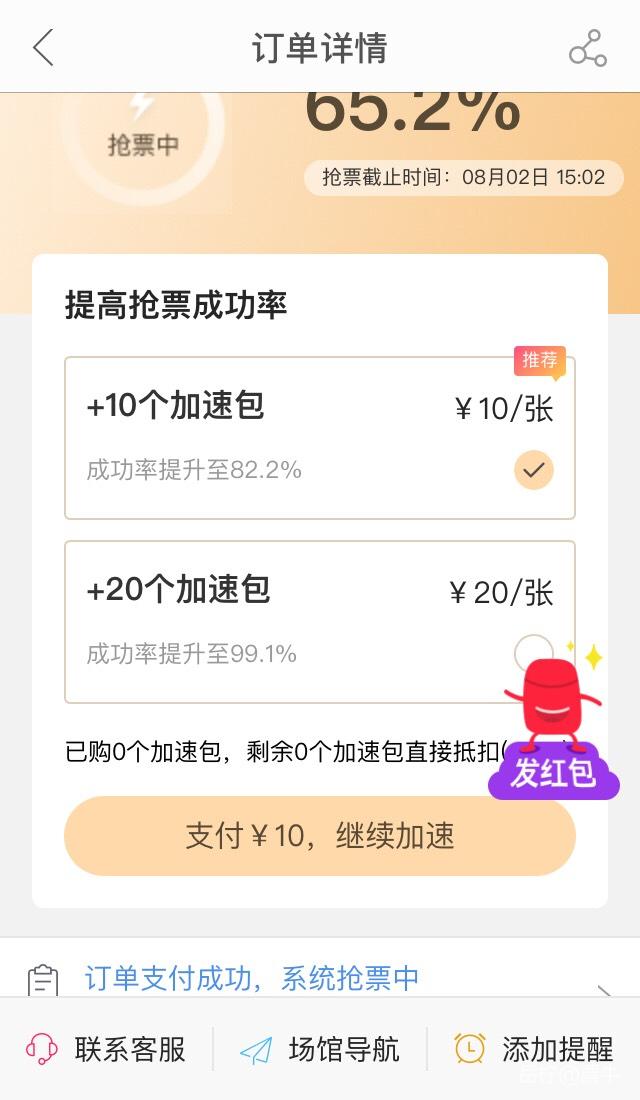Contact 联系客服 support

(x=106, y=1049)
